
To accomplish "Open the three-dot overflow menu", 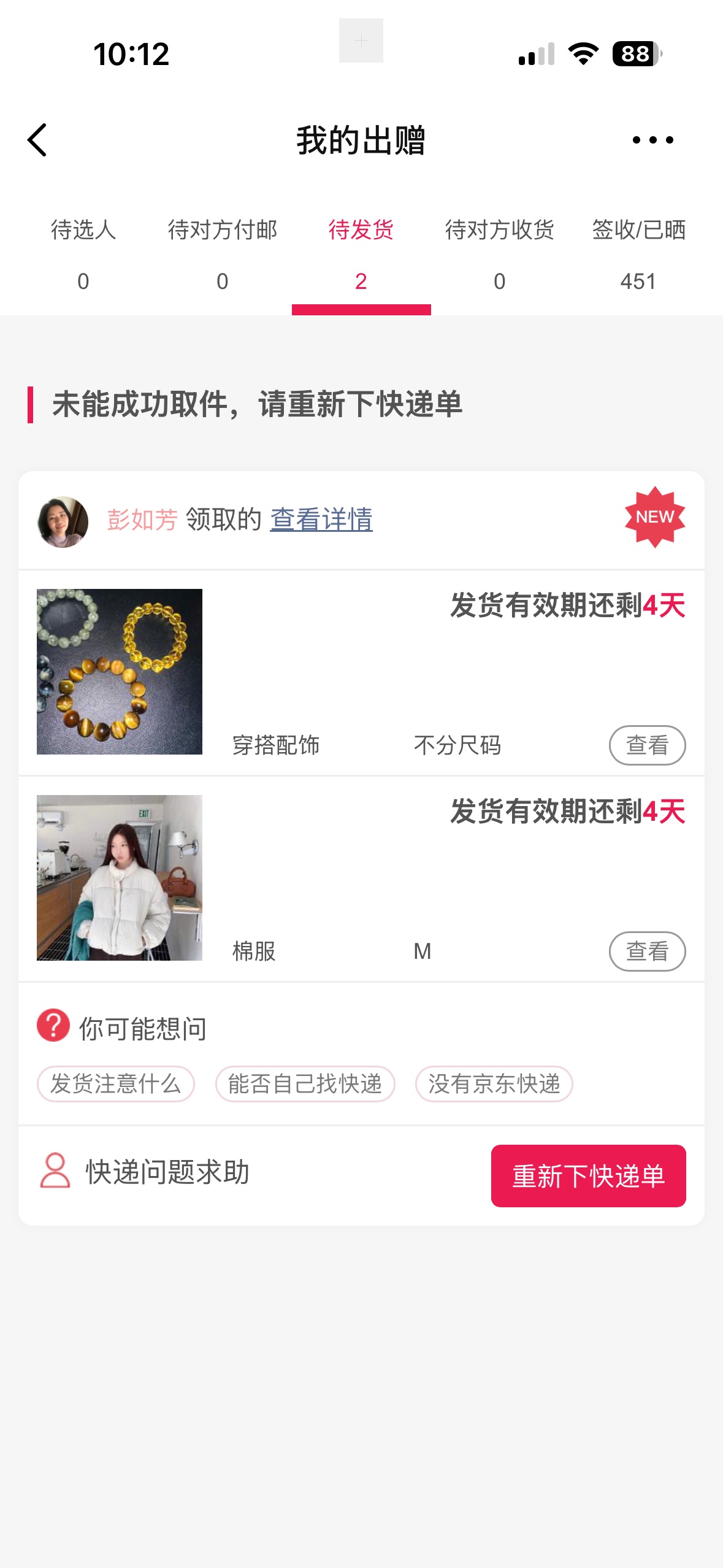I will click(x=652, y=140).
